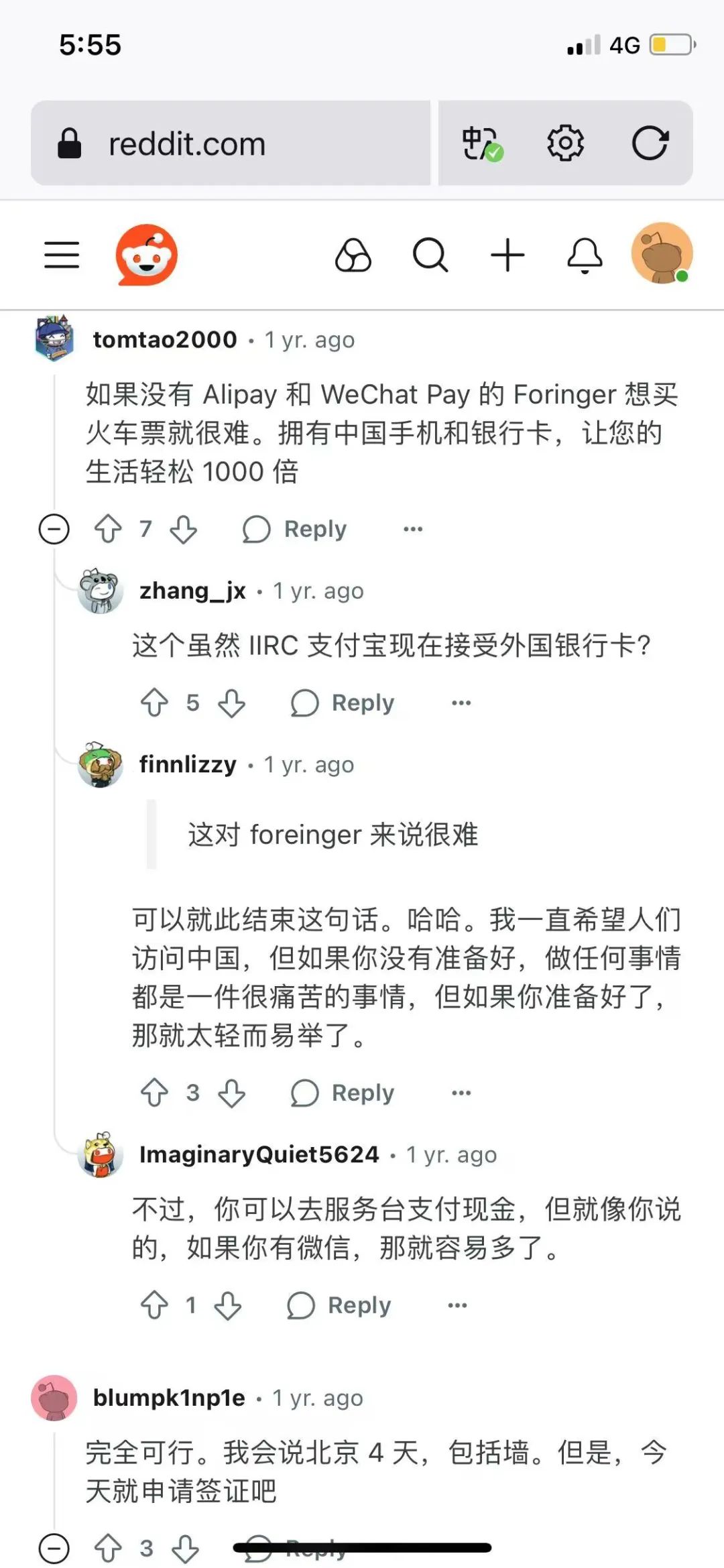Reload the page
Viewport: 724px width, 1568px height.
point(650,143)
